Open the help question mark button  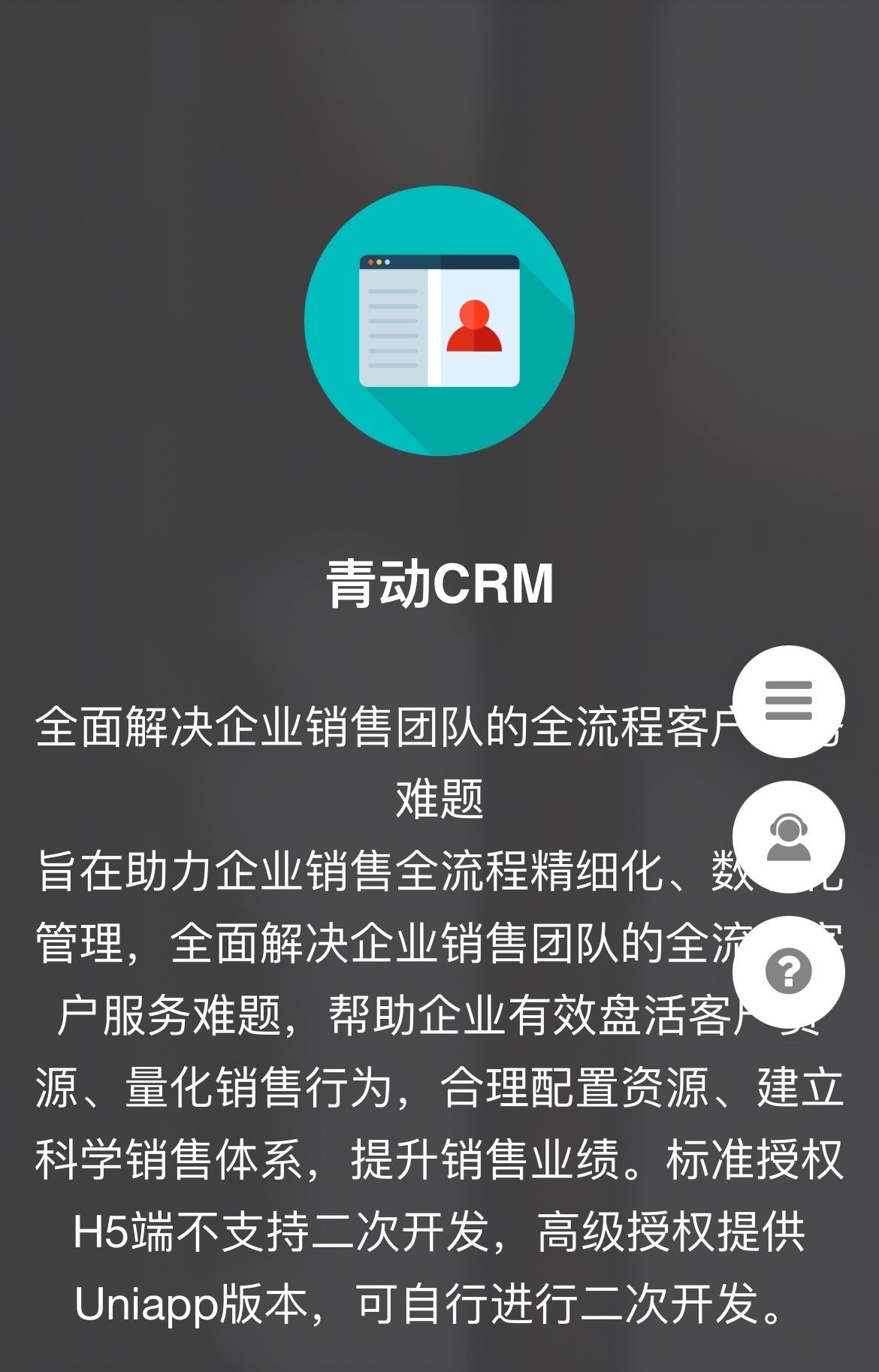pyautogui.click(x=788, y=972)
